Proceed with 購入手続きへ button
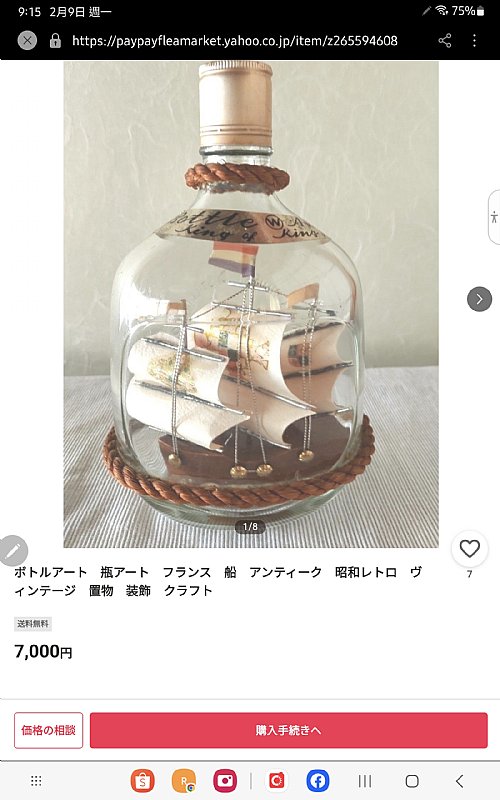This screenshot has height=800, width=500. tap(289, 730)
